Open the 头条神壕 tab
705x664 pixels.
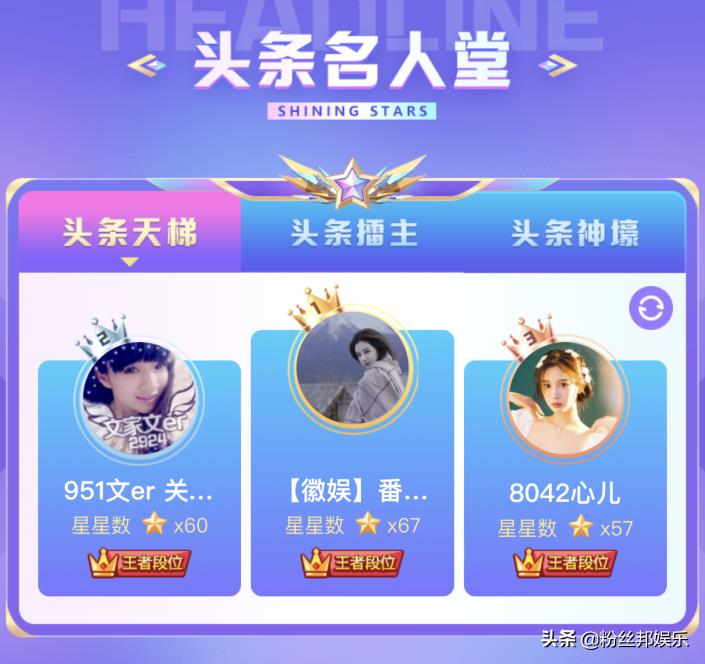point(575,233)
